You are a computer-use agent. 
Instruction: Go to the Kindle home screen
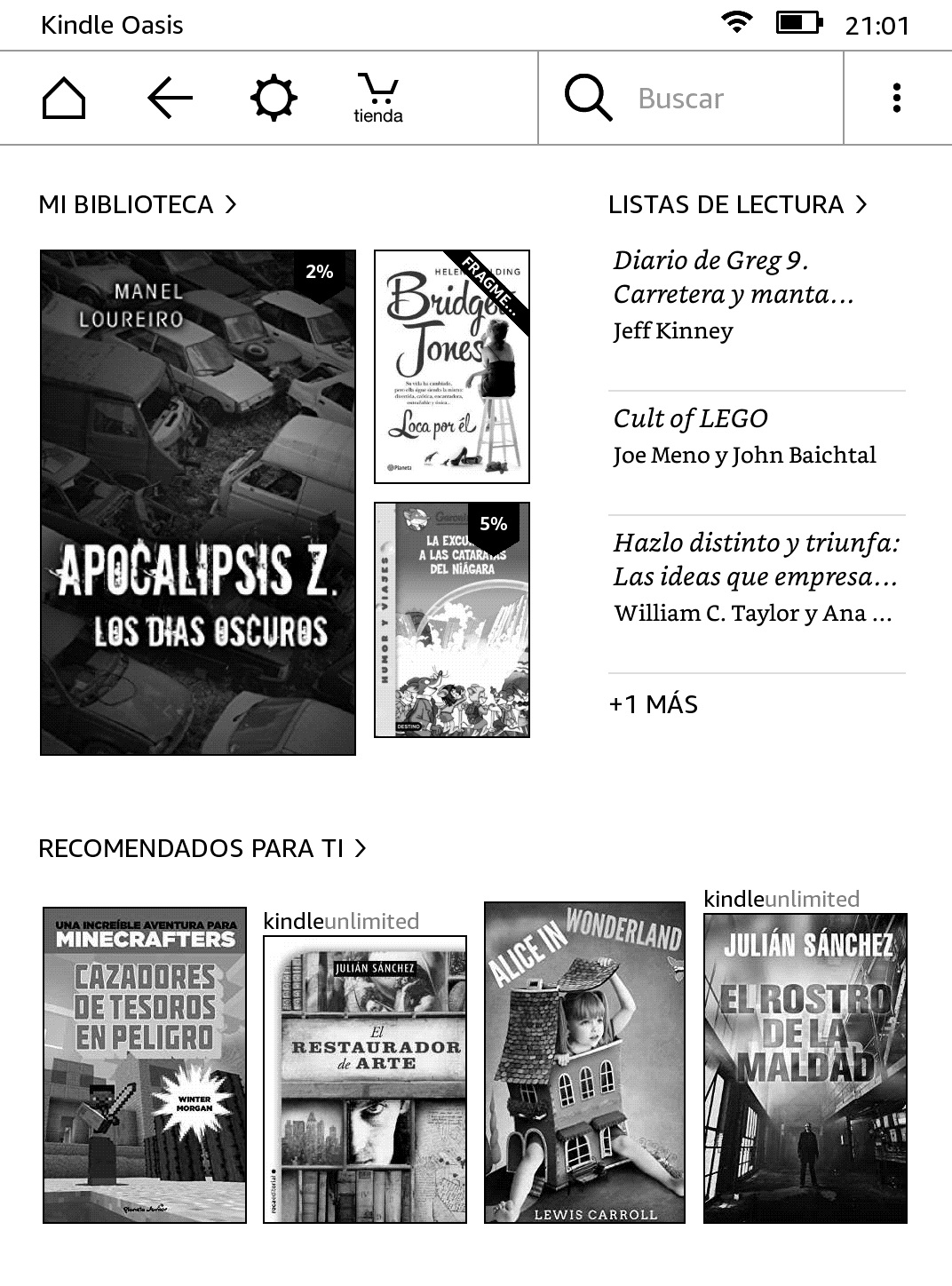(x=64, y=98)
